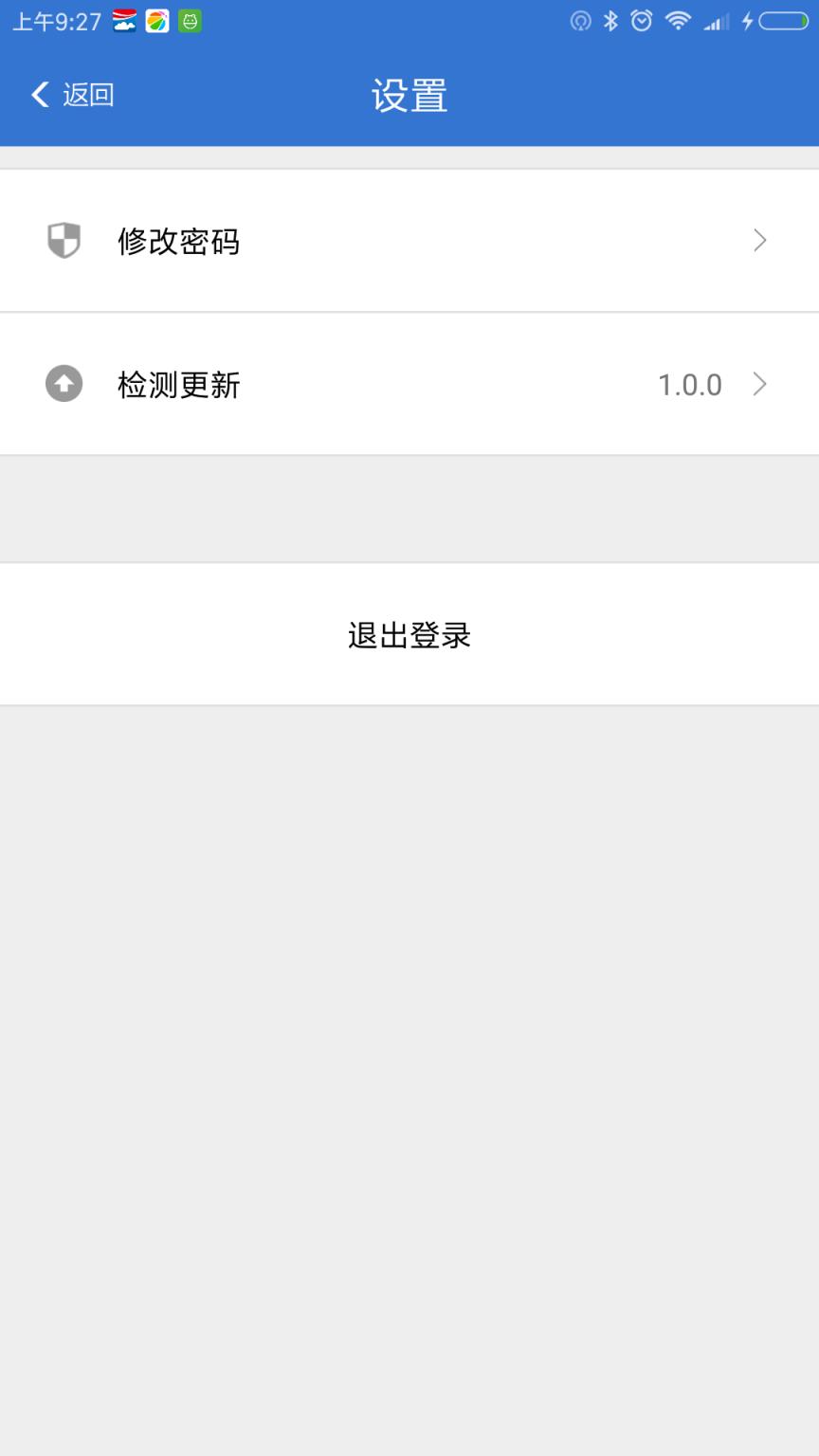Select the 检测更新 menu row
Screen dimensions: 819x1456
180,384
